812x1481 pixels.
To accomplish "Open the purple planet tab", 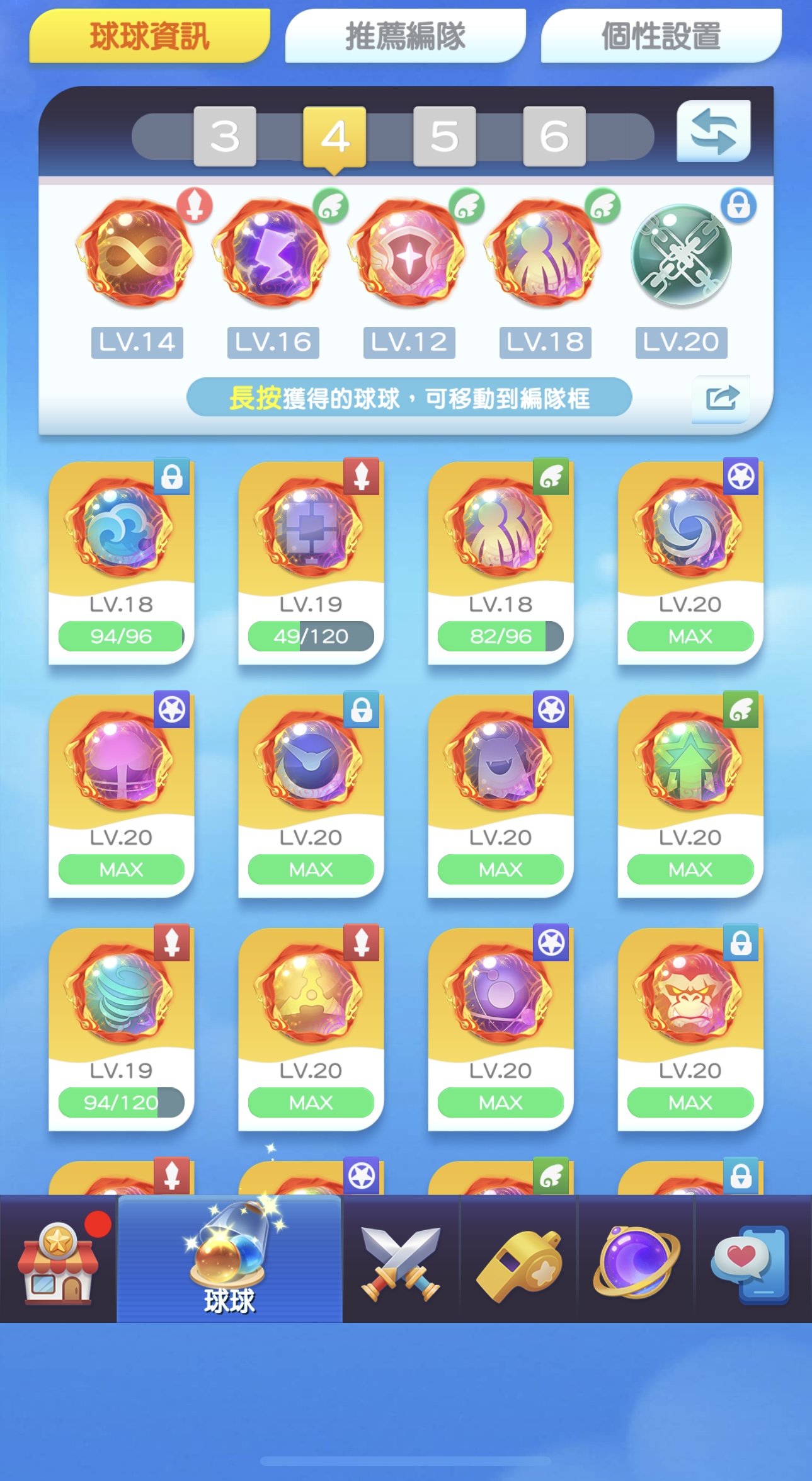I will point(636,1259).
